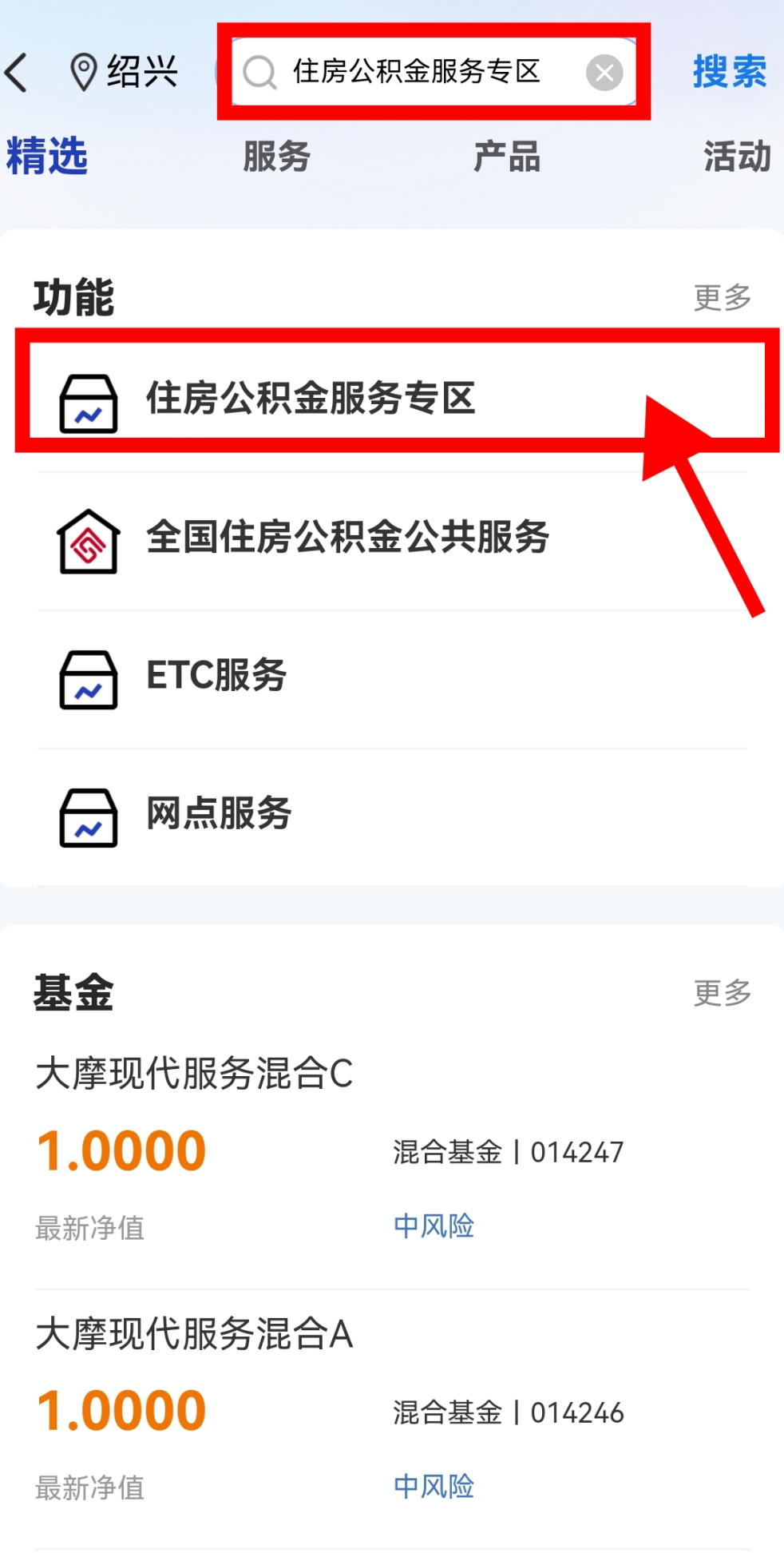Show 更多 in the 基金 section
The image size is (784, 1557).
coord(722,992)
